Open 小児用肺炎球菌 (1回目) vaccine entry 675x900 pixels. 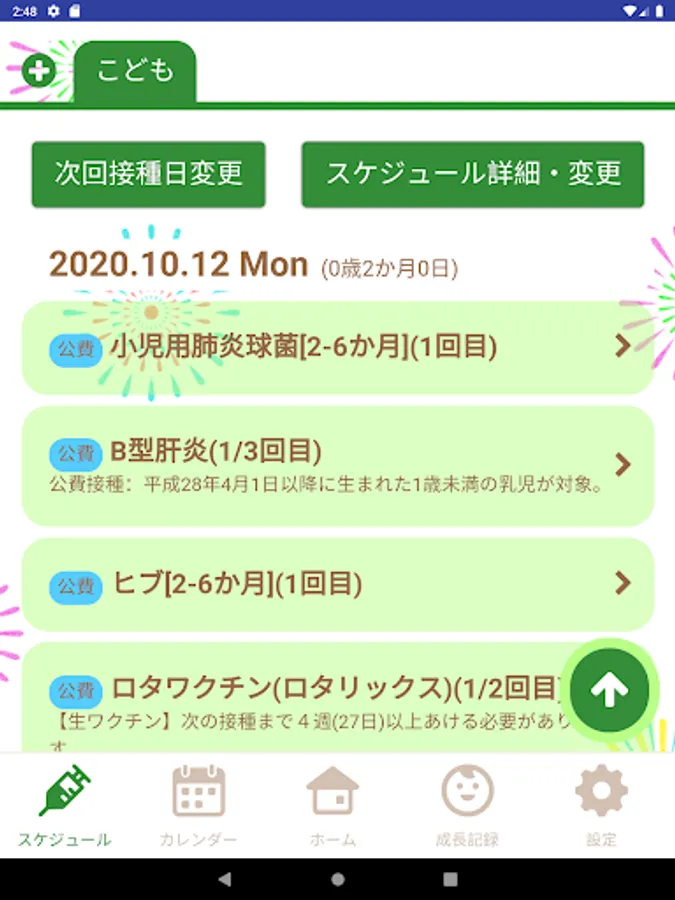338,348
